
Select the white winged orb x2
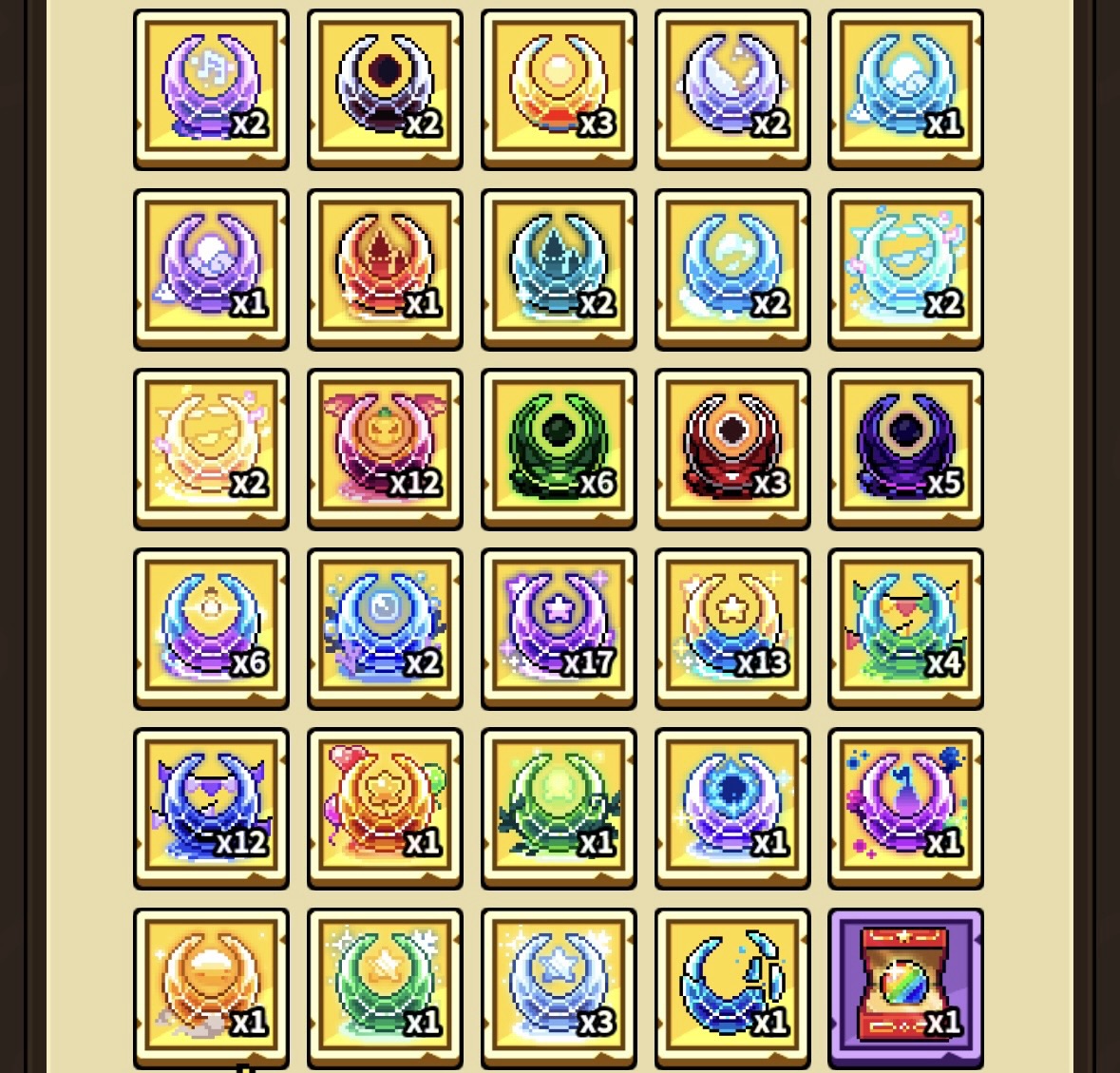(x=732, y=88)
